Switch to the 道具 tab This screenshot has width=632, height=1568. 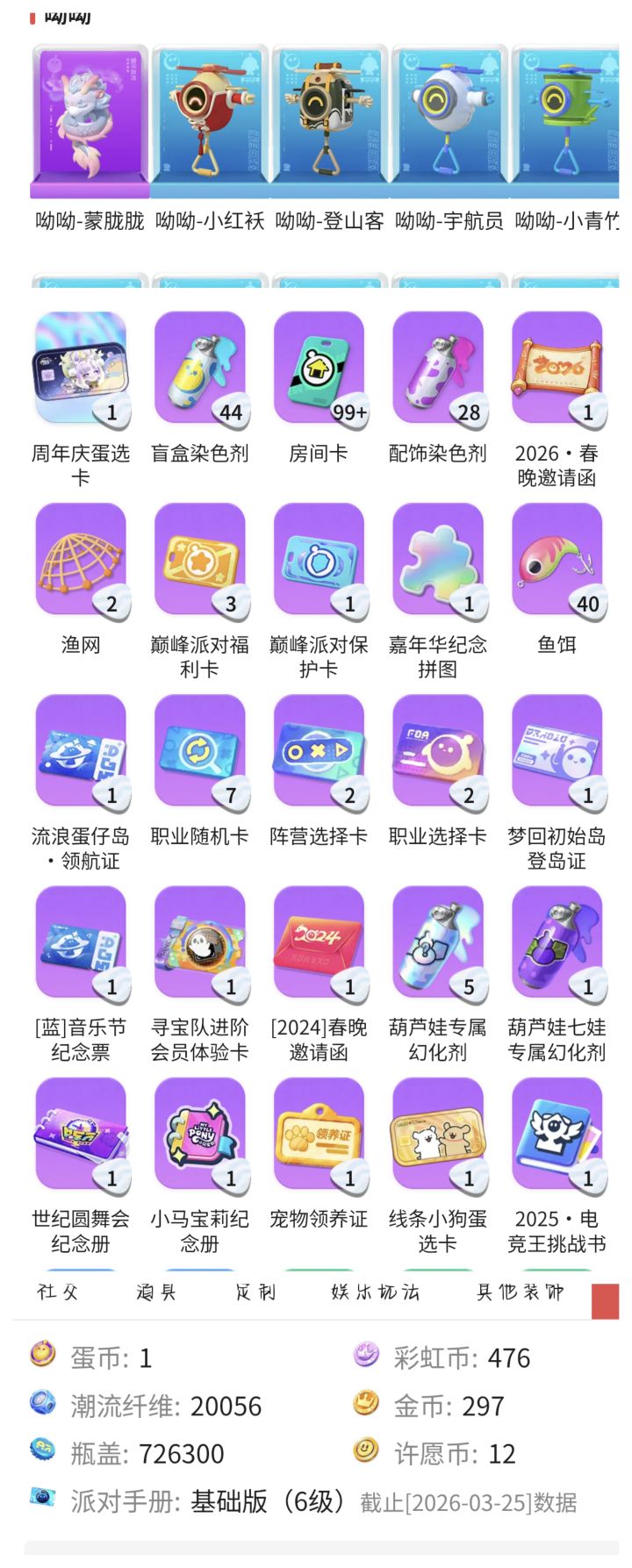point(156,1292)
